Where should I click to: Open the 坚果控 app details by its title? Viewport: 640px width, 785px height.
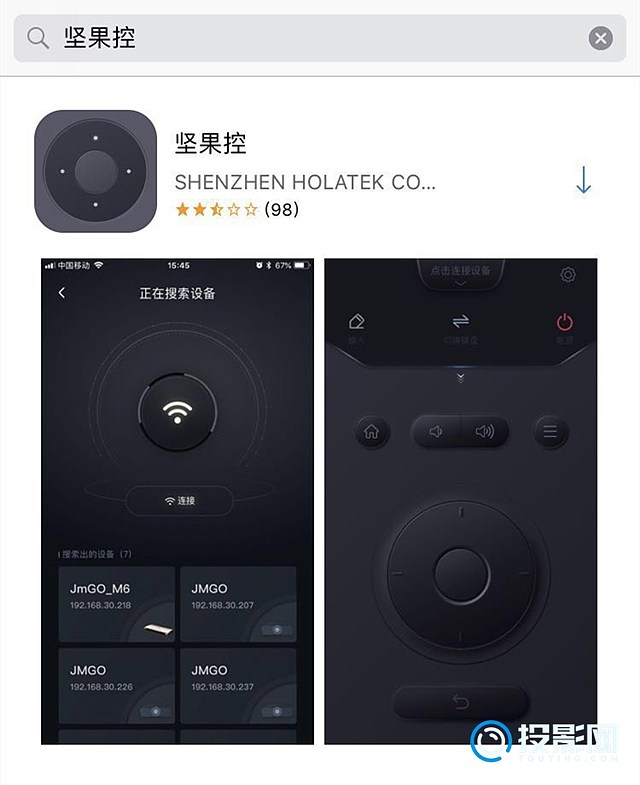210,144
